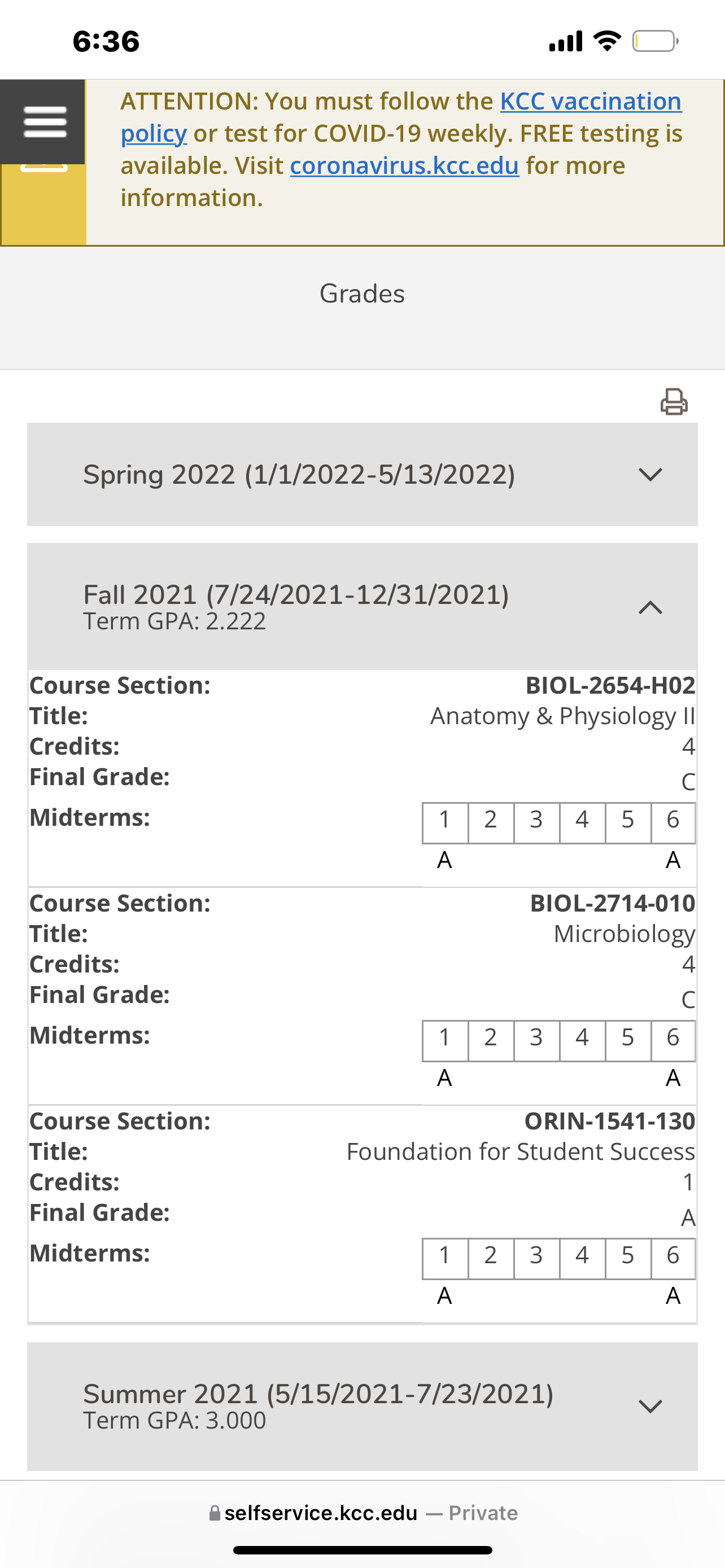Print the grades page
Screen dimensions: 725x1568
pos(674,402)
